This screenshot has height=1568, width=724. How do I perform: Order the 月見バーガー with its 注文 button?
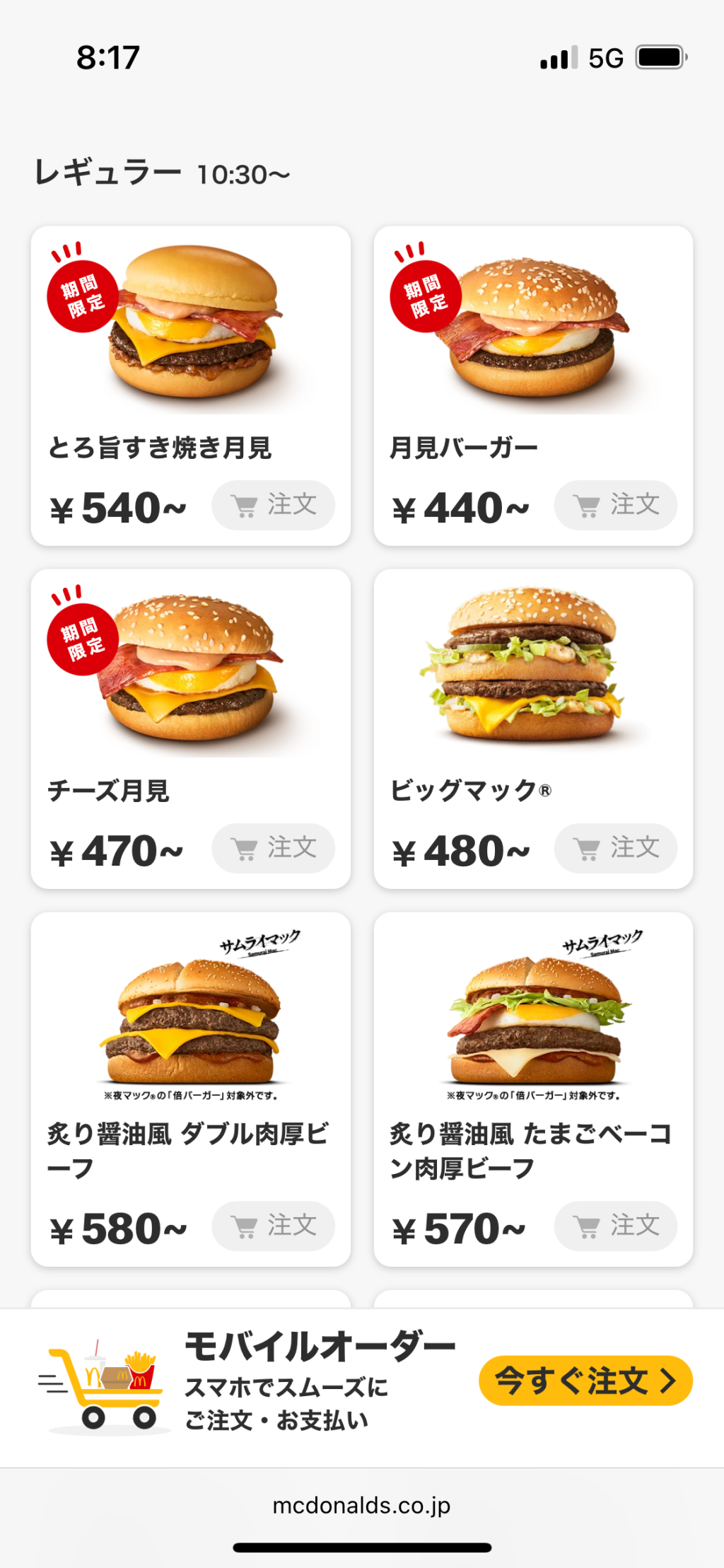616,505
